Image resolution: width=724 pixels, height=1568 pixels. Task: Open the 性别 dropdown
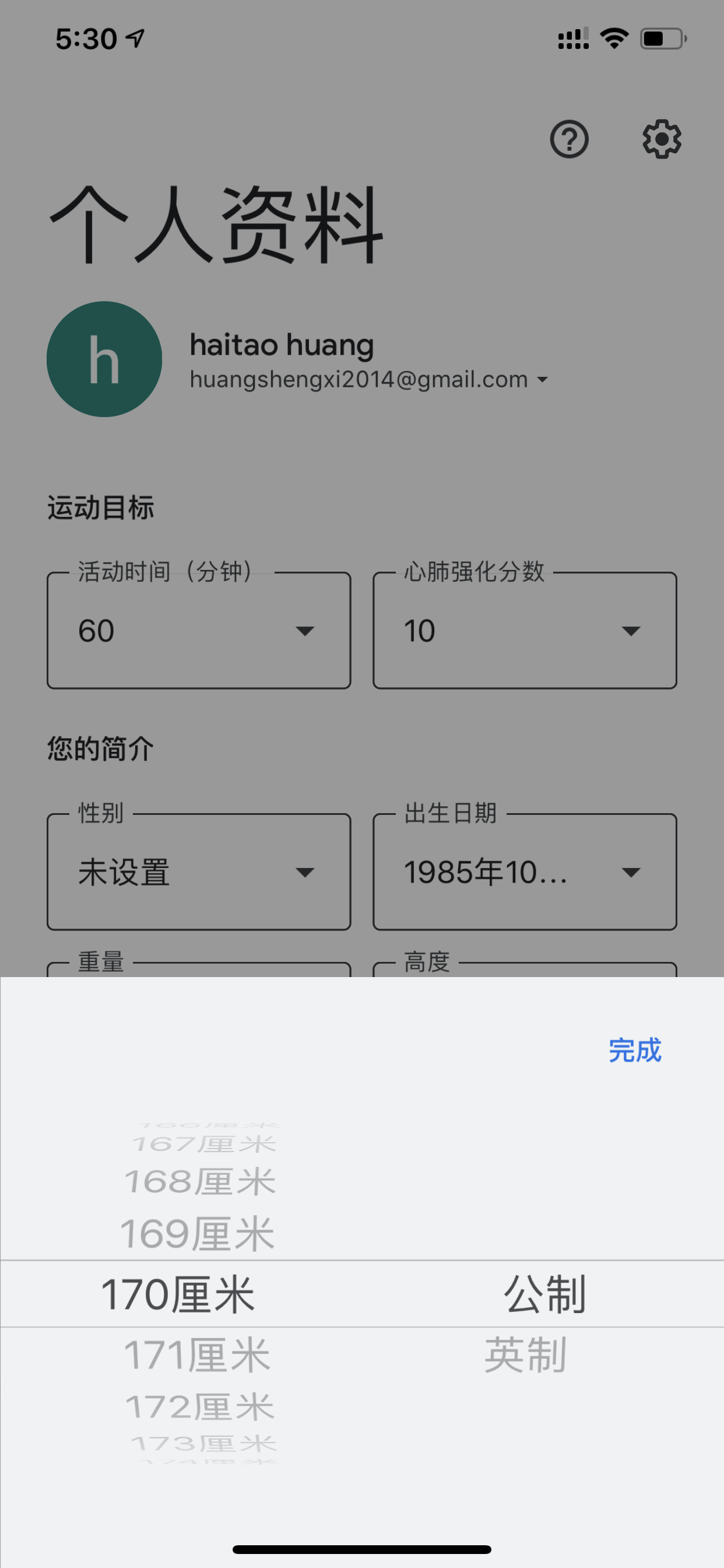[199, 871]
